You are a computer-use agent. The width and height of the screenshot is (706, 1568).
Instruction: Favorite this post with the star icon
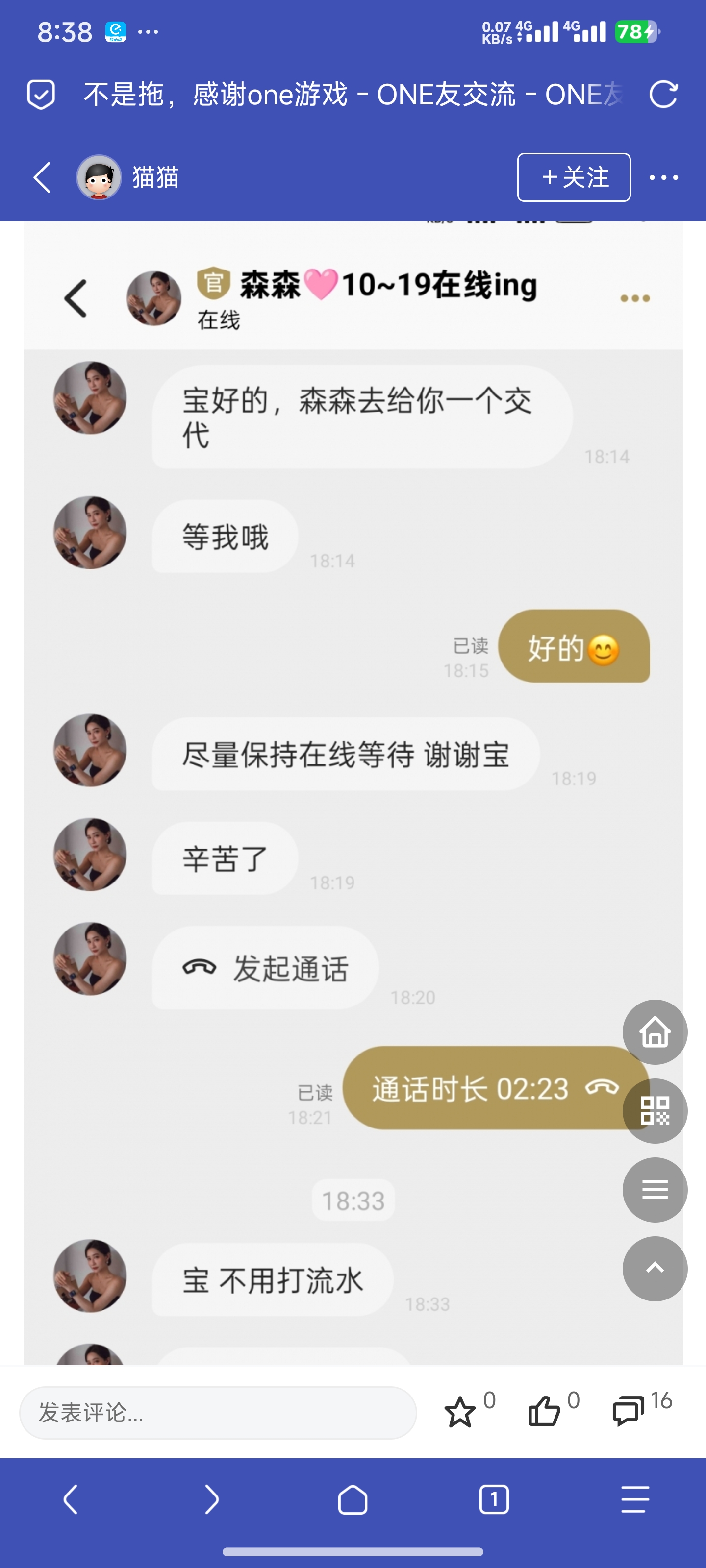pyautogui.click(x=460, y=1412)
